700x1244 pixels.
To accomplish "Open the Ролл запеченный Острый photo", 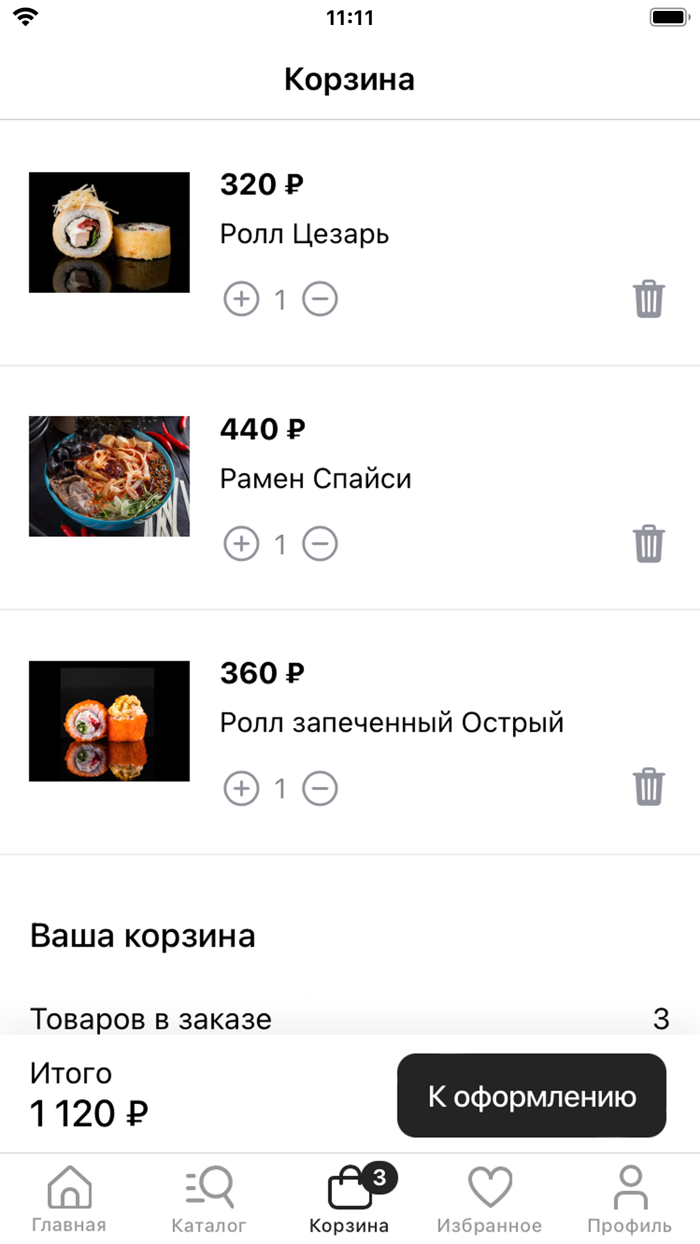I will (109, 721).
